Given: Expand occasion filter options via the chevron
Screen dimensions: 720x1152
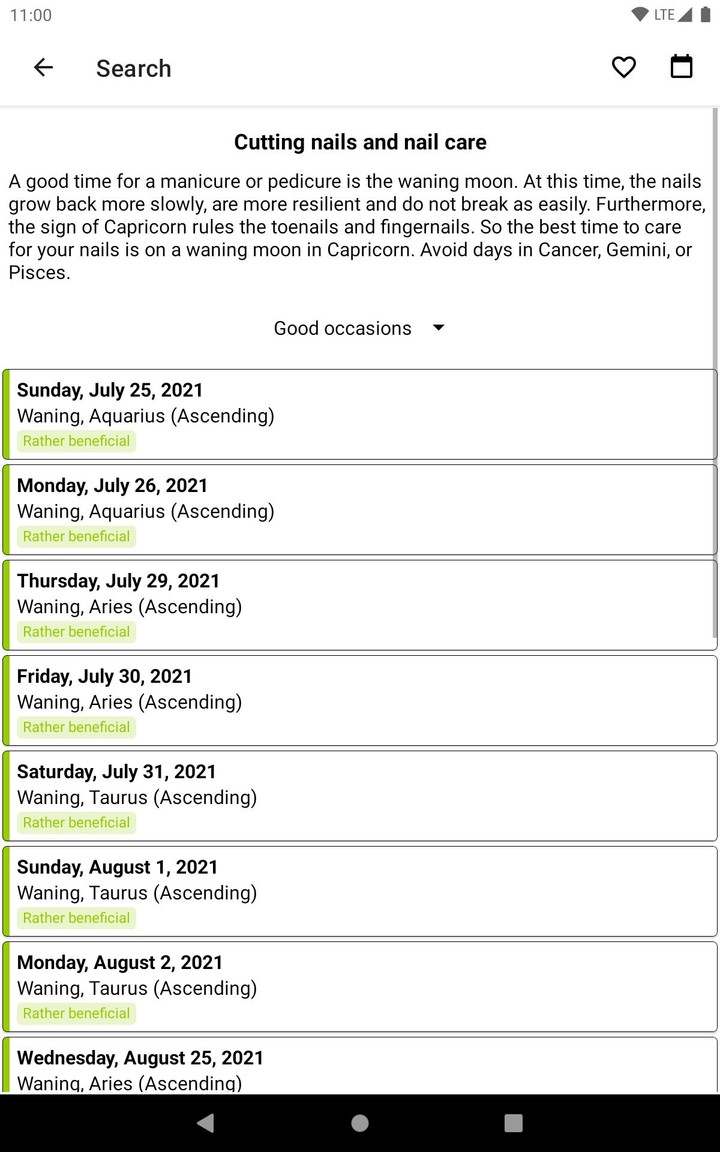Looking at the screenshot, I should pyautogui.click(x=438, y=328).
